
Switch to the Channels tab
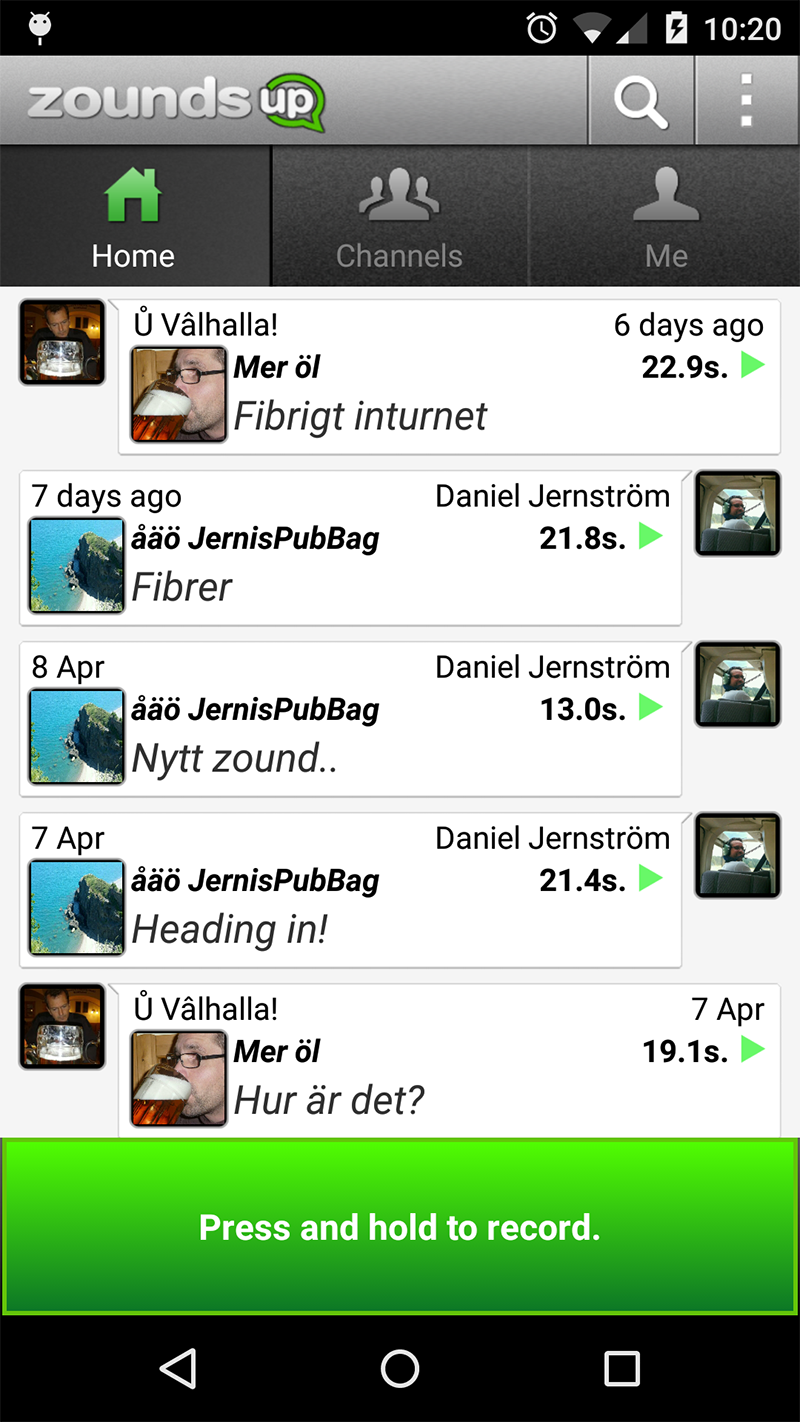399,217
